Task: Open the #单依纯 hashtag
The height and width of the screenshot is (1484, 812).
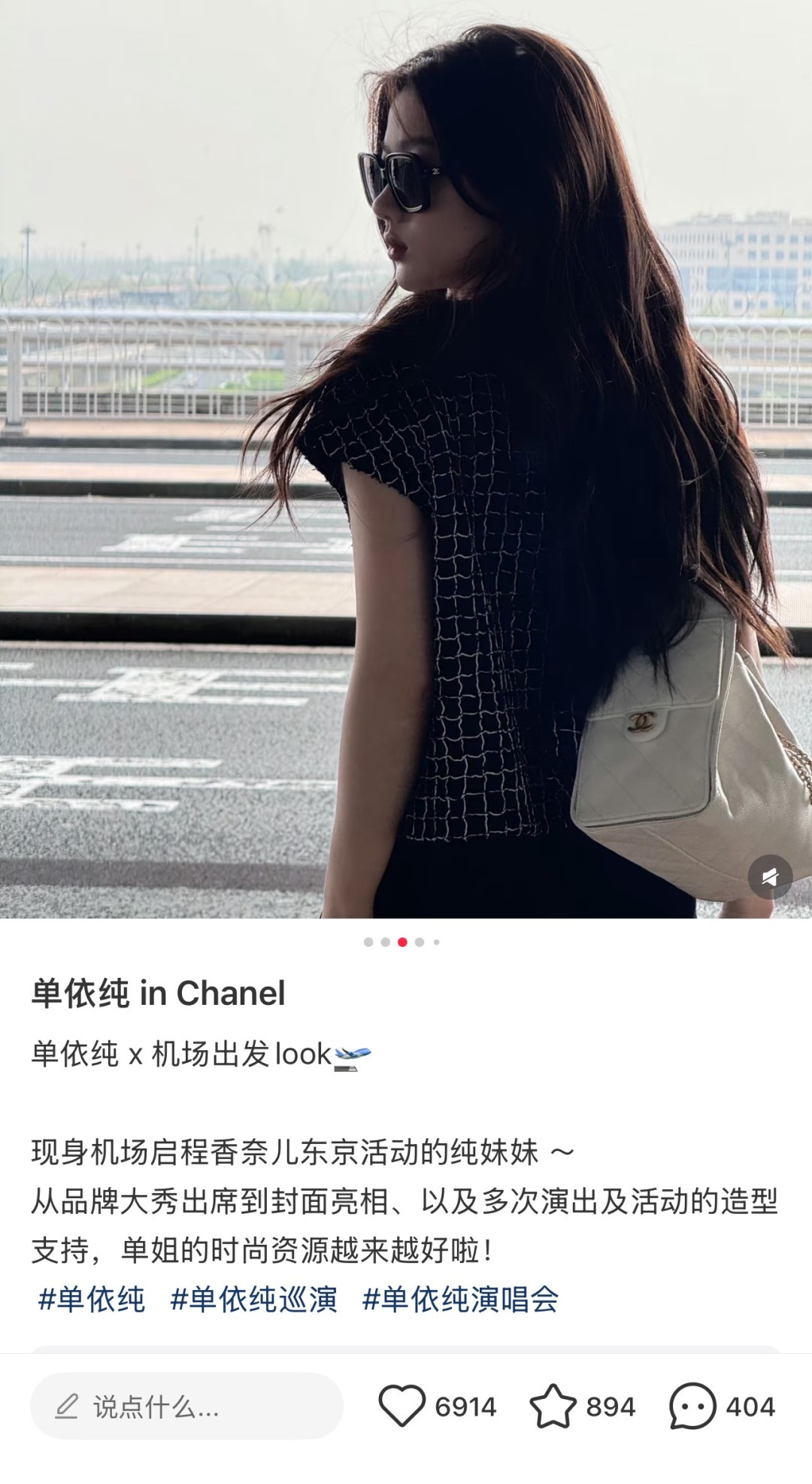Action: click(x=91, y=1299)
